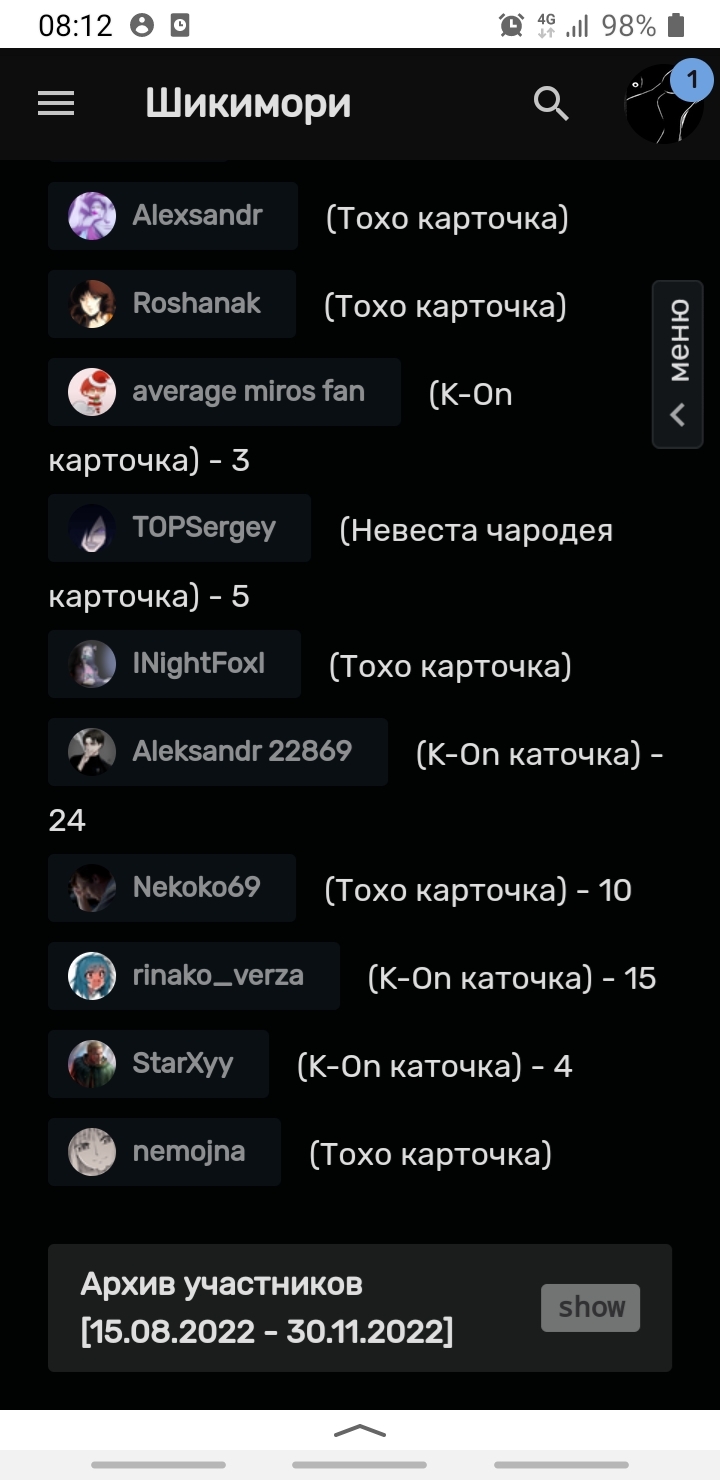The width and height of the screenshot is (720, 1480).
Task: View Nekoko69's profile
Action: (x=172, y=888)
